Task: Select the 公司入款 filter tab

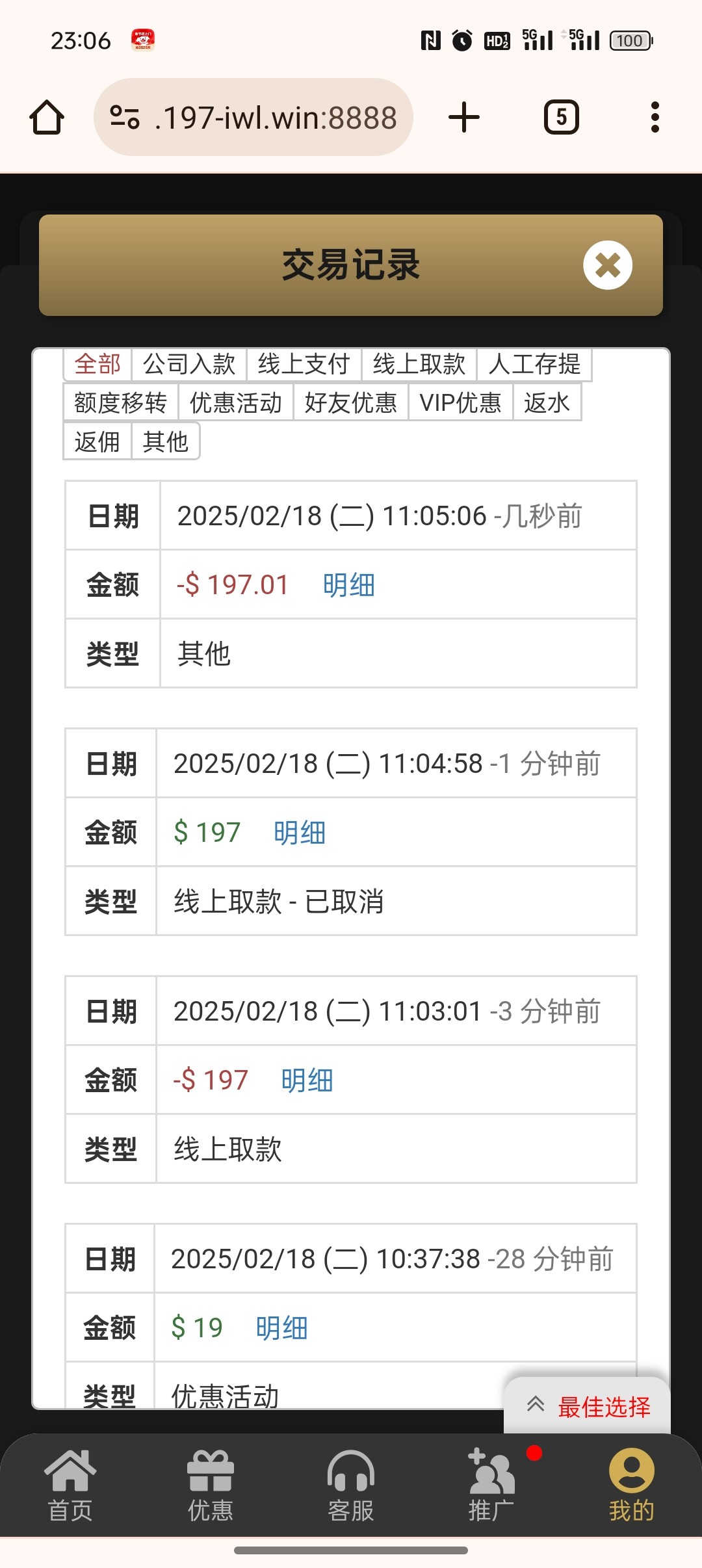Action: tap(189, 364)
